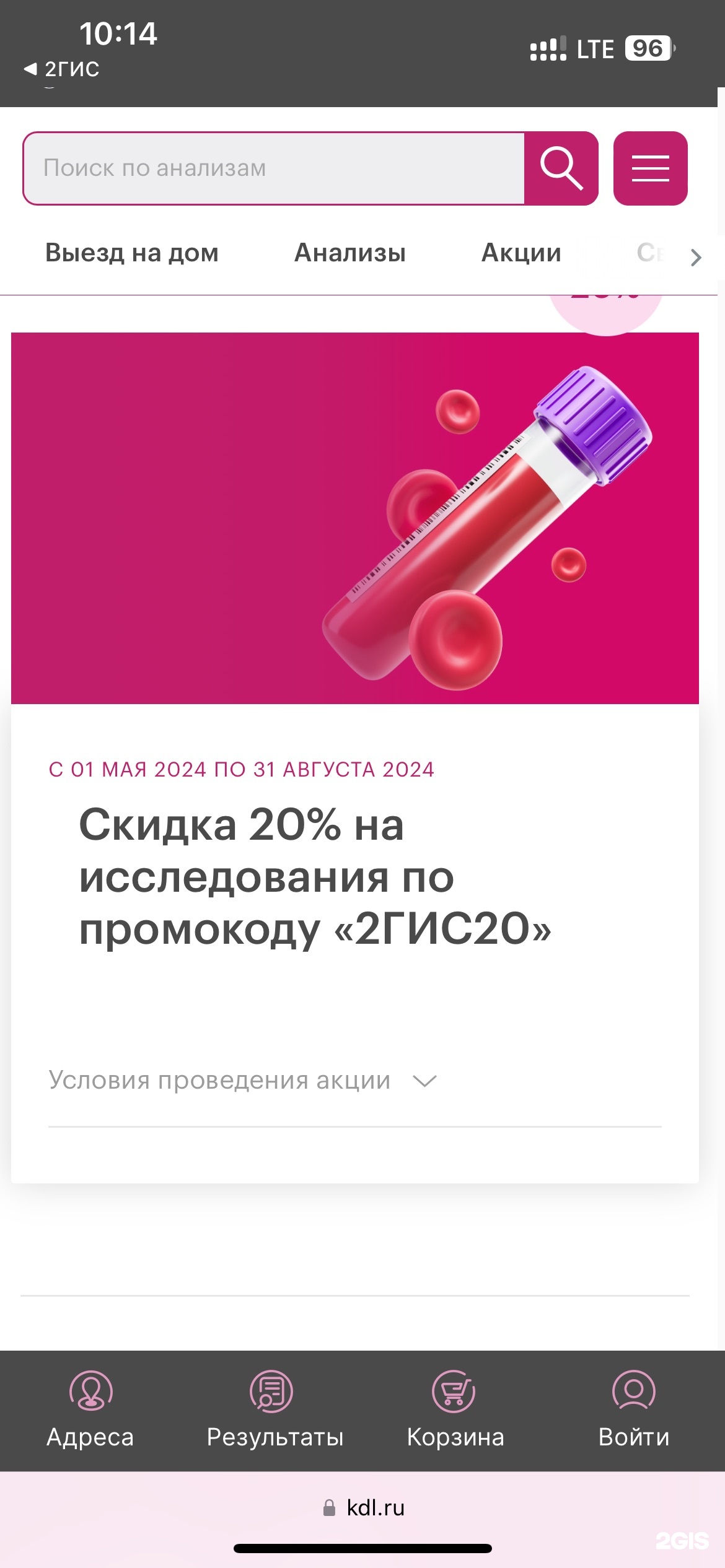Screen dimensions: 725x1568
Task: Expand Условия проведения акции
Action: 243,1081
